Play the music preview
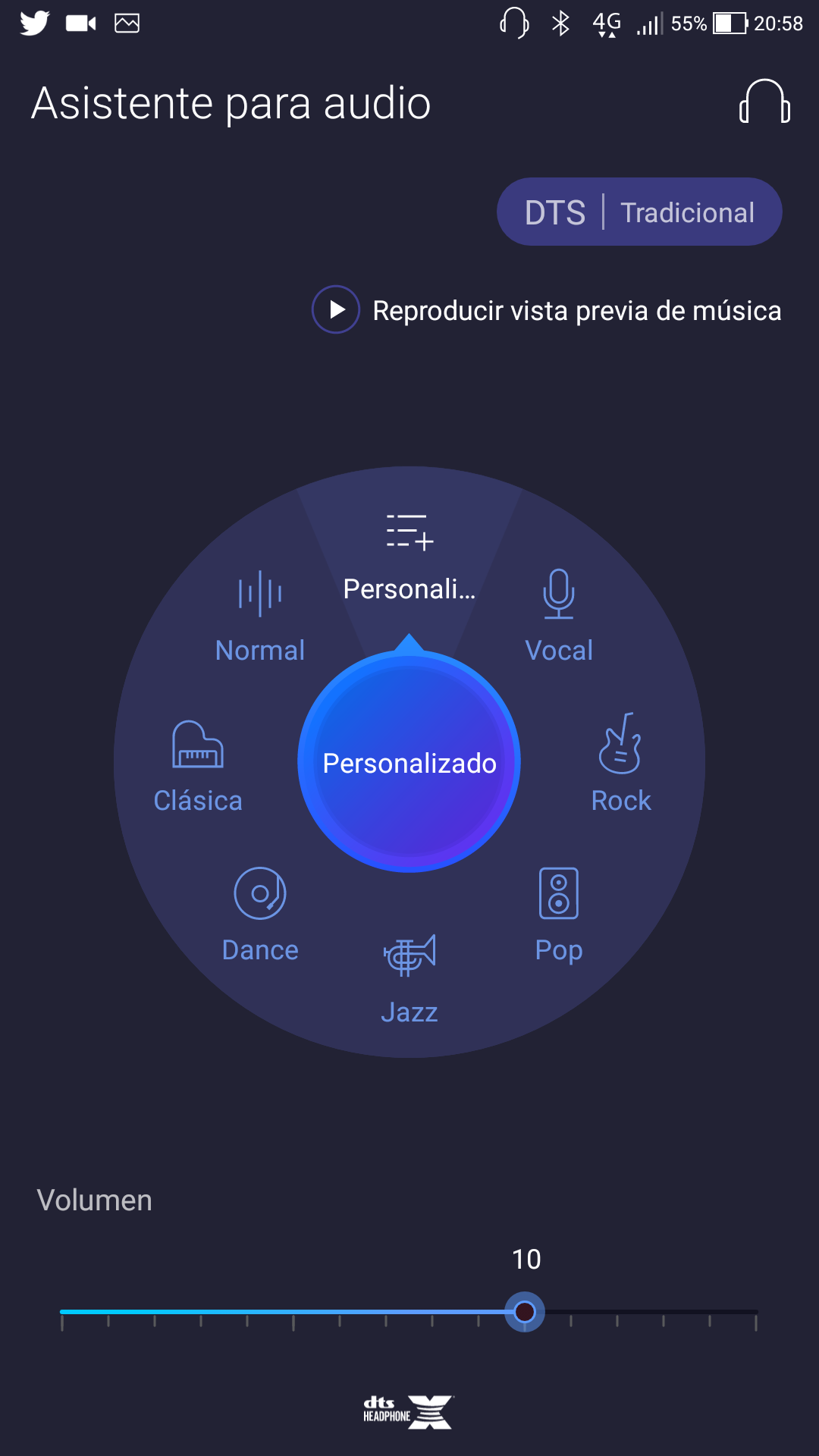Screen dimensions: 819x1456 pos(336,309)
